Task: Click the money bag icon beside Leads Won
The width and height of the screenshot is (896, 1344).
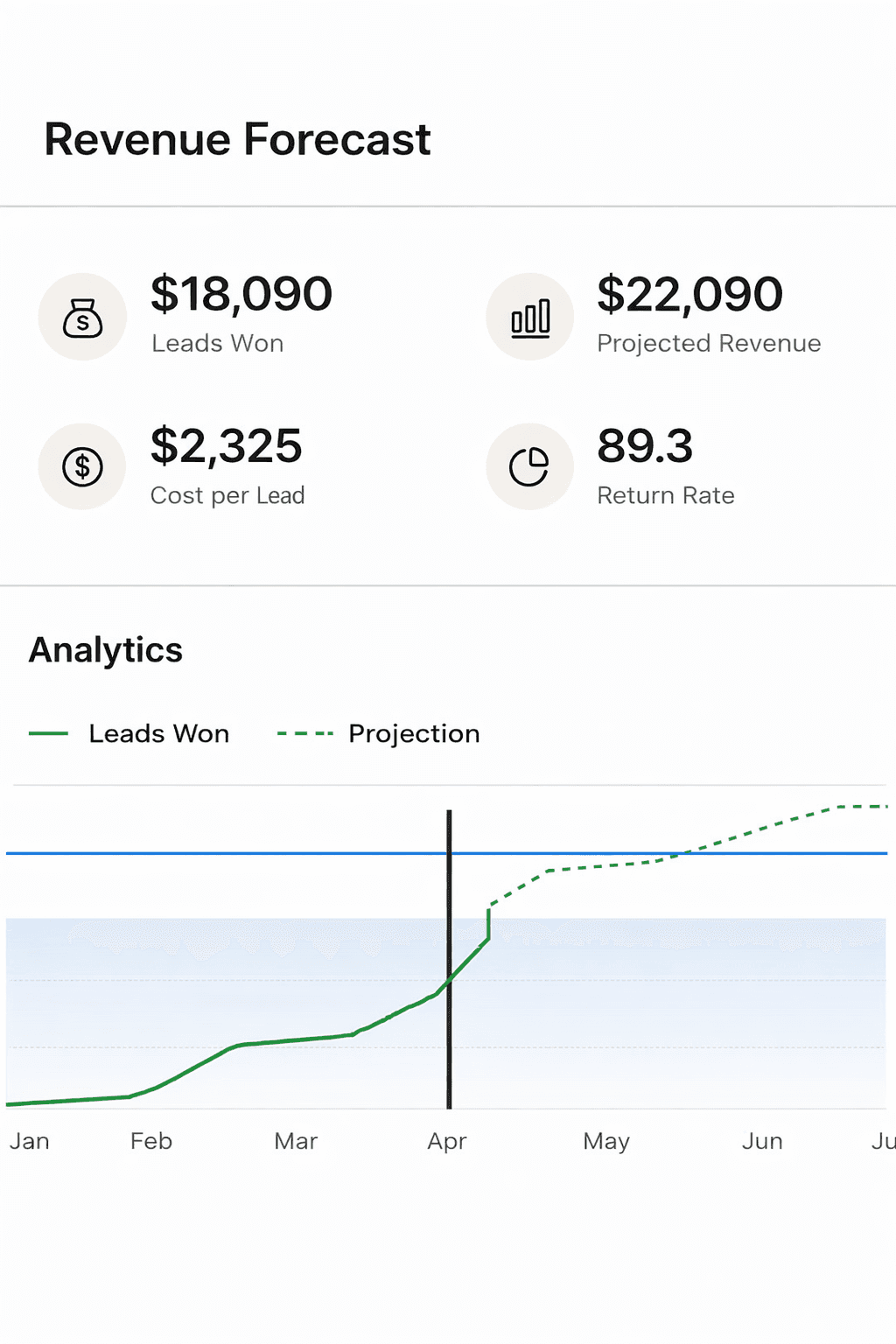Action: click(82, 317)
